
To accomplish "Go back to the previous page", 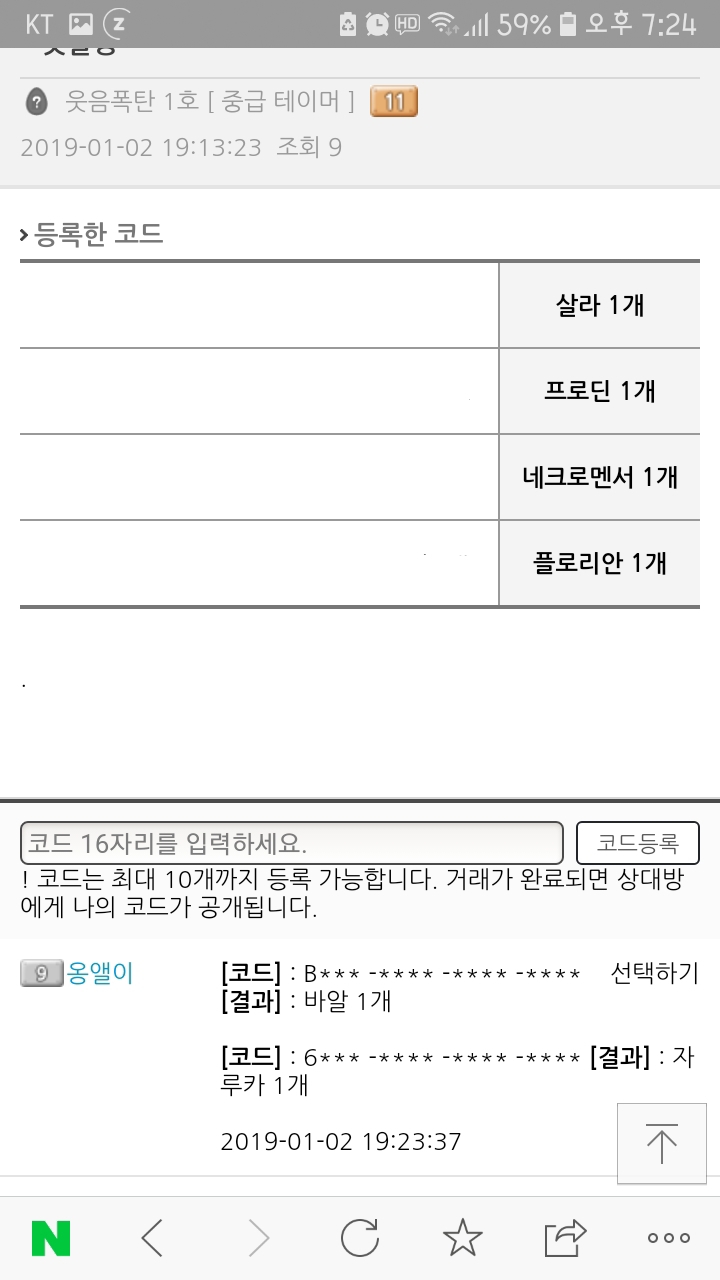I will coord(152,1238).
